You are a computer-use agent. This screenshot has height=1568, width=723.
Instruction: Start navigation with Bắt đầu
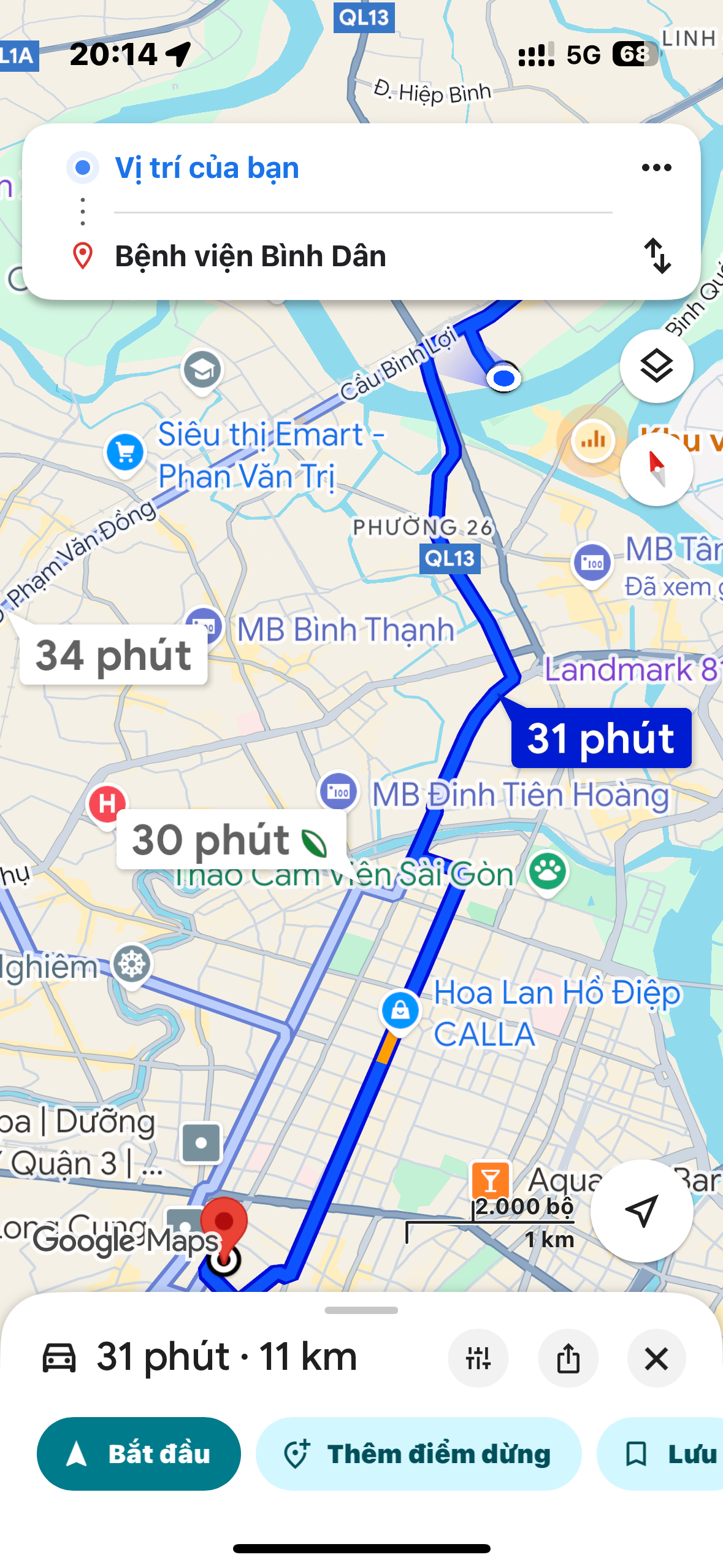(139, 1453)
